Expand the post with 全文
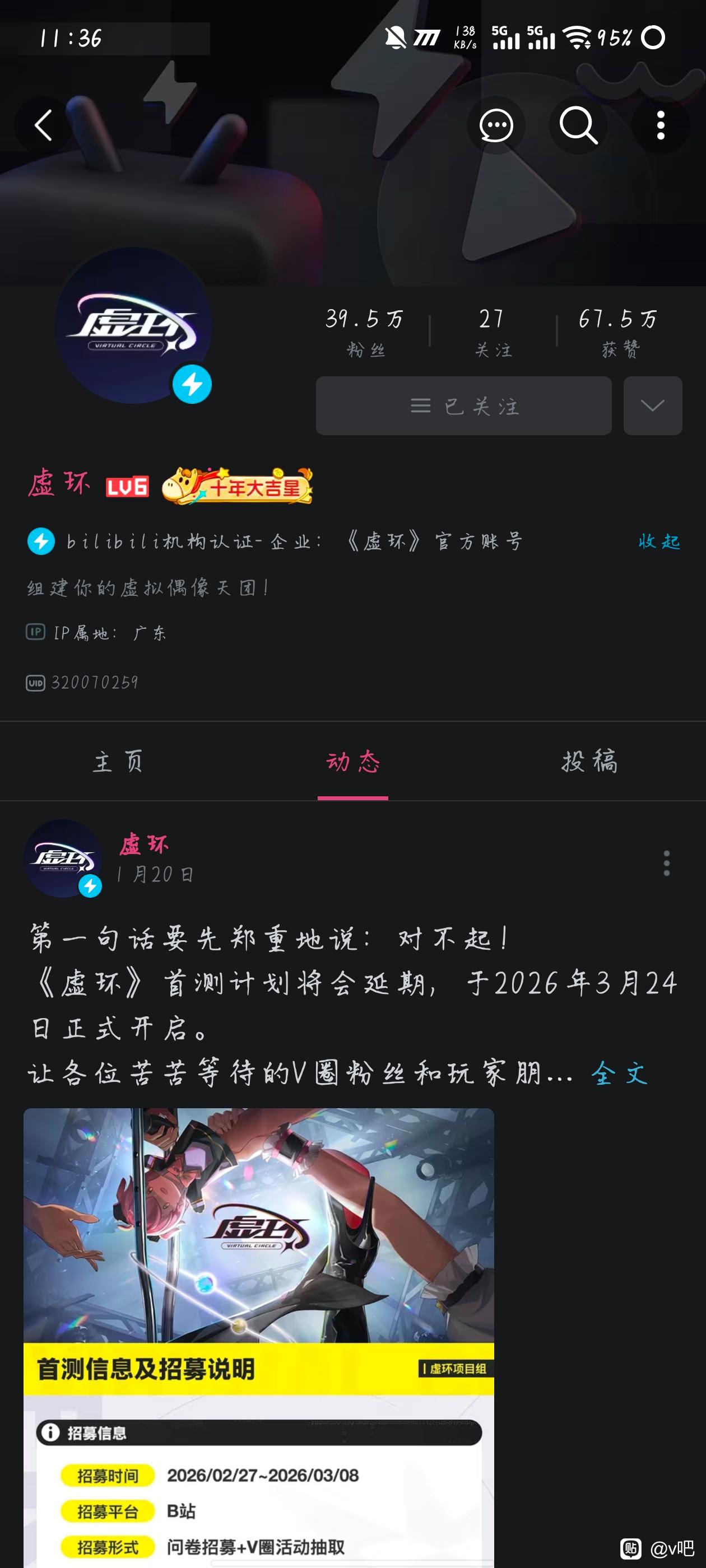Image resolution: width=706 pixels, height=1568 pixels. (x=618, y=1073)
